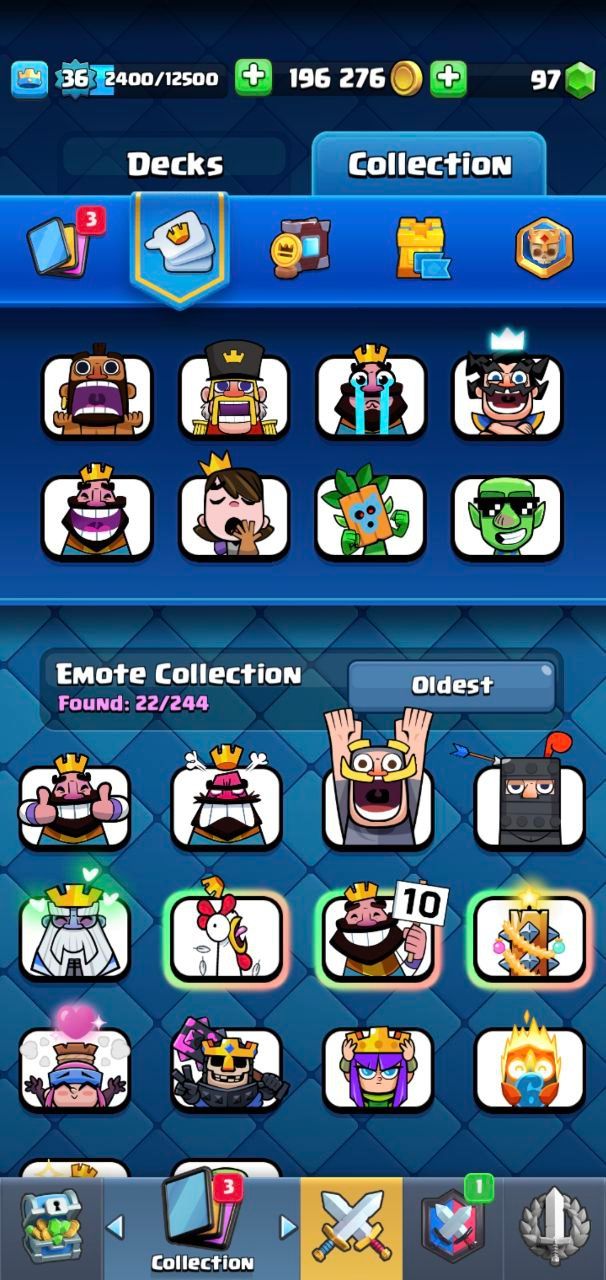Select the goblin with sunglasses deck emote
606x1280 pixels.
(x=507, y=517)
